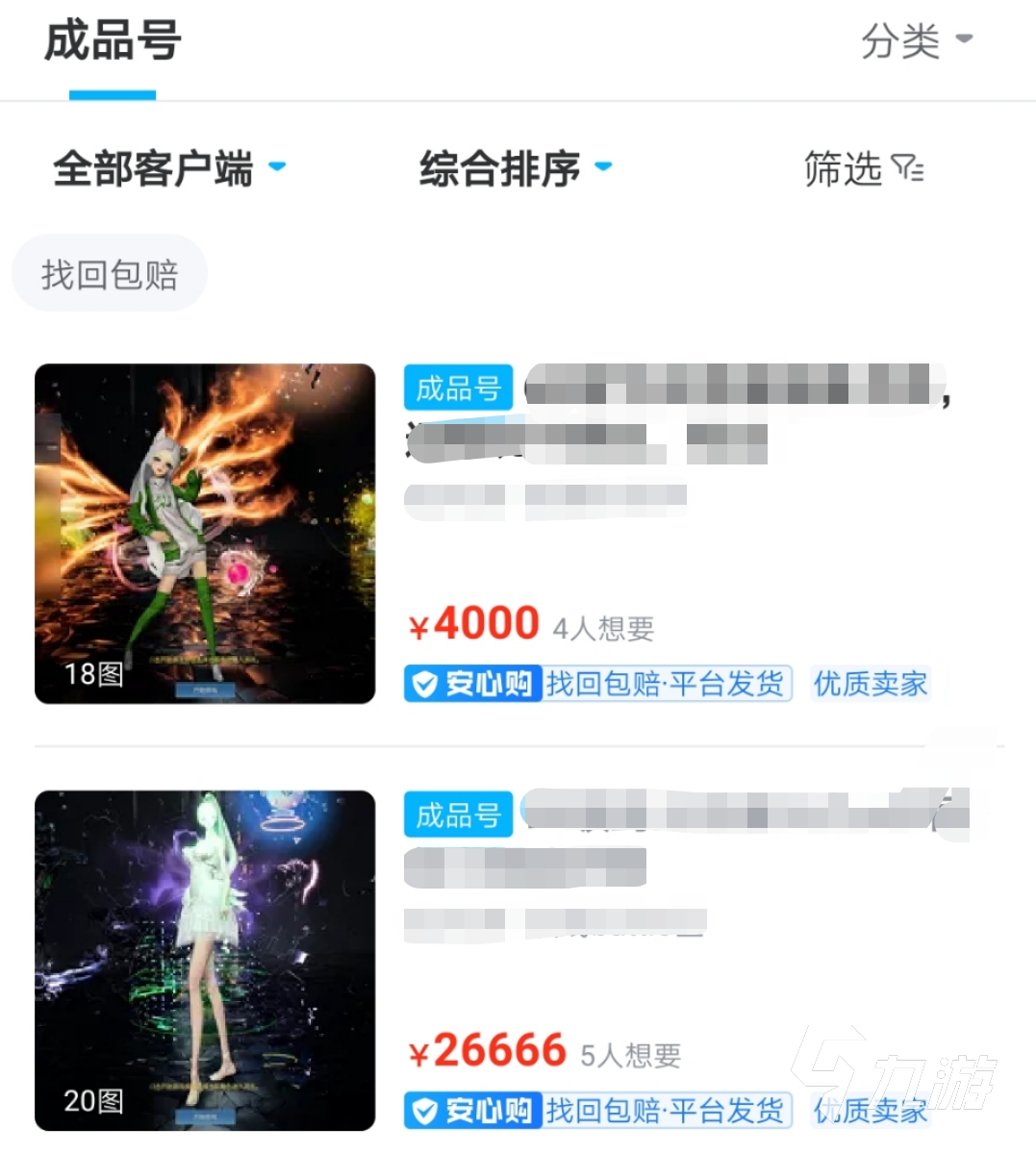The height and width of the screenshot is (1153, 1036).
Task: Open the 筛选 filter options
Action: 863,169
